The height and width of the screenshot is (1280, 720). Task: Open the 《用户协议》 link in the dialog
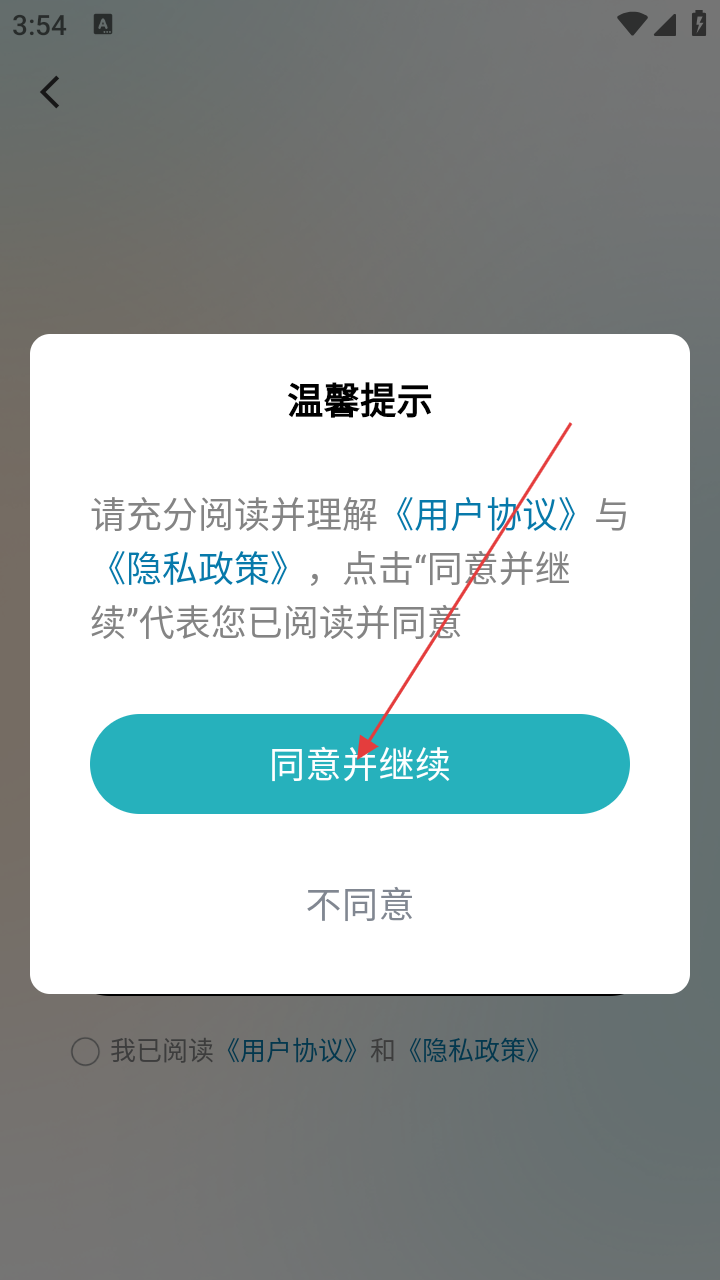tap(486, 515)
